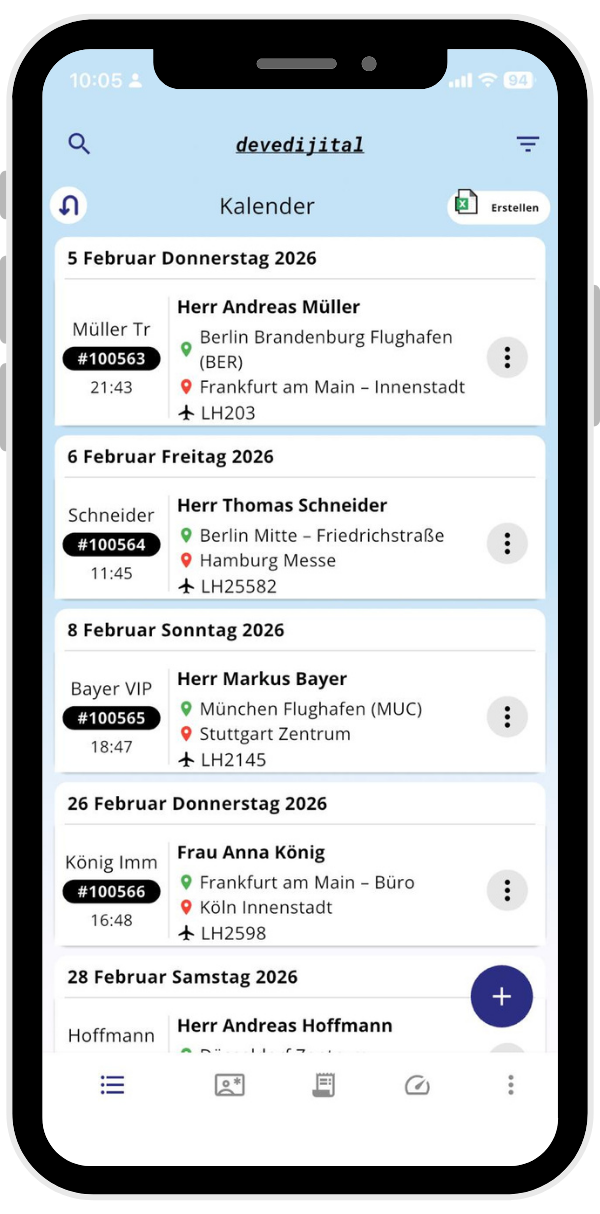The image size is (600, 1214).
Task: Open the three-dot menu for Thomas Schneider
Action: tap(507, 543)
